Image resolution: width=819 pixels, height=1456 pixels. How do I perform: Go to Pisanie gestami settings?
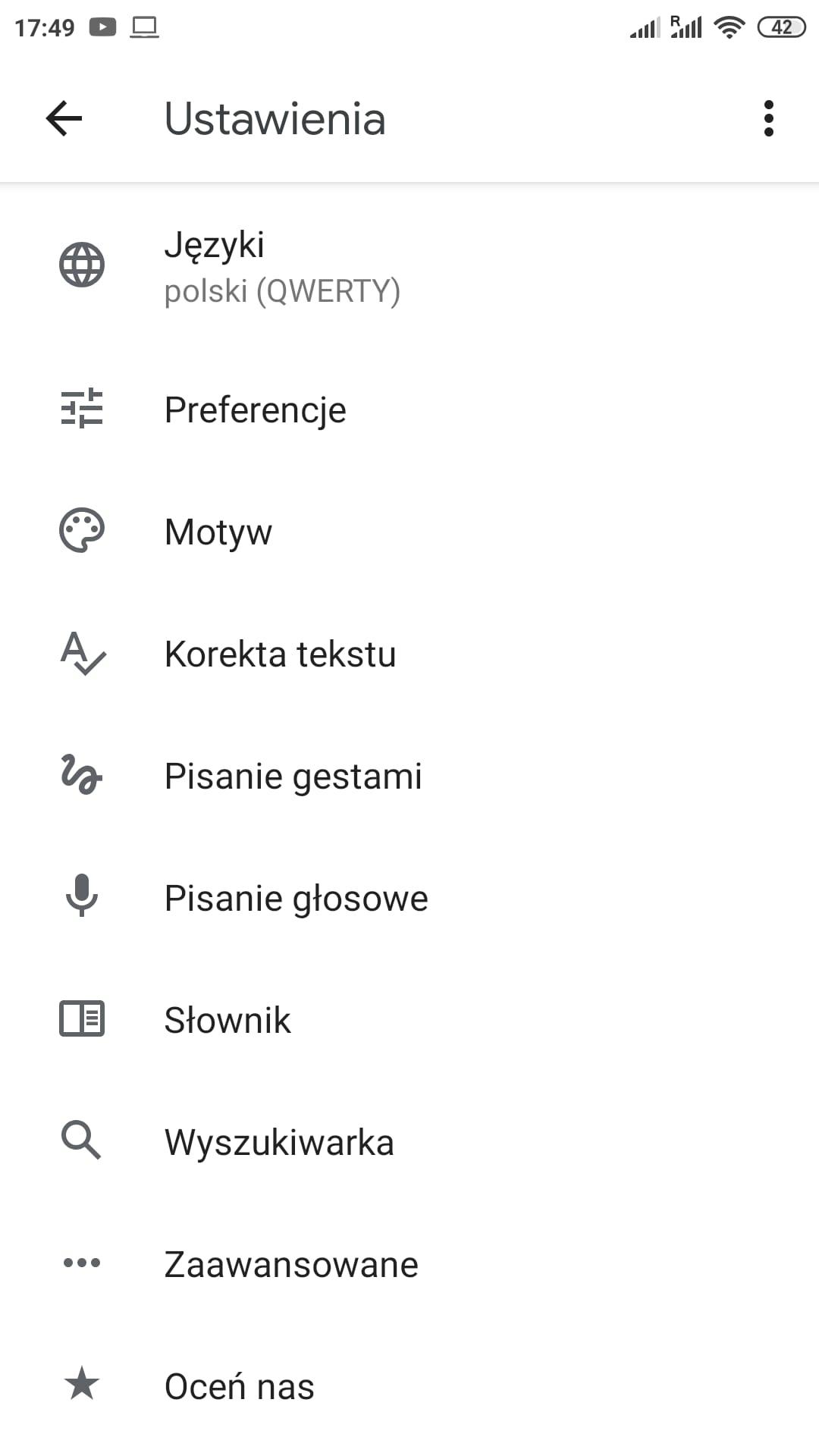[293, 776]
